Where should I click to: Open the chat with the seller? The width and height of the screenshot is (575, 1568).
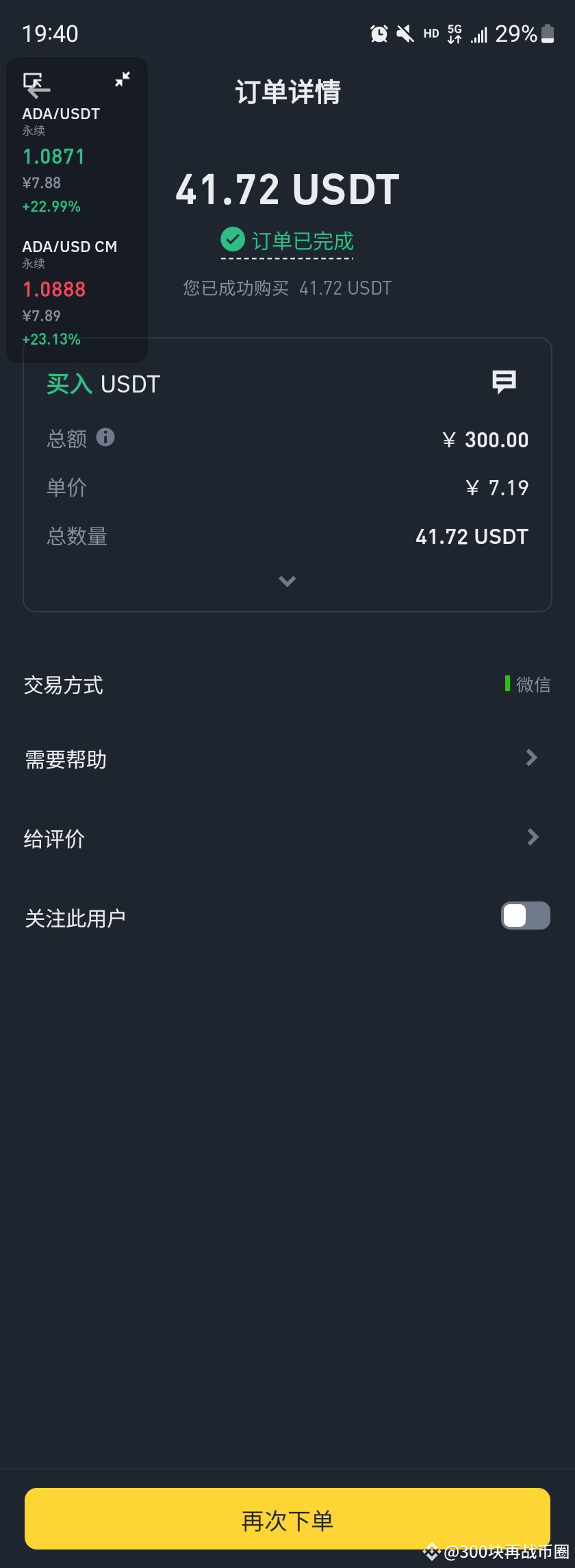click(x=504, y=383)
